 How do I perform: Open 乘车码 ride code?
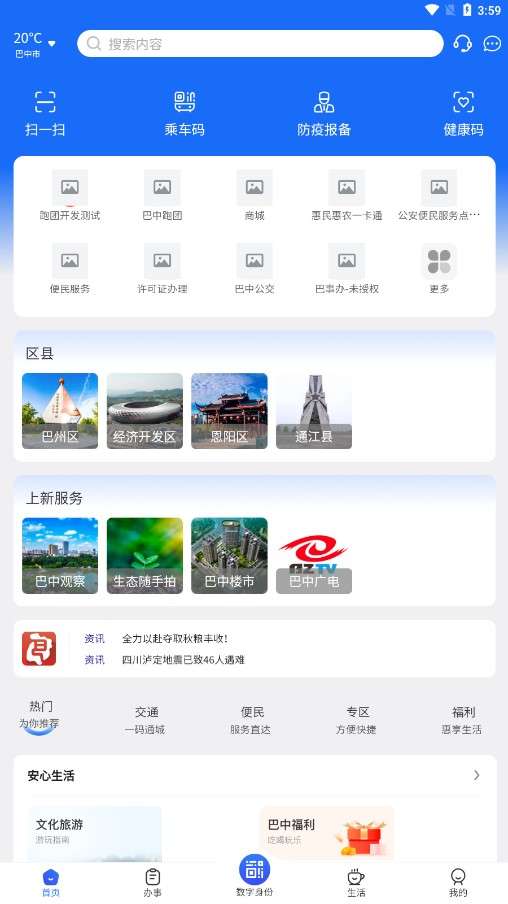click(x=185, y=114)
